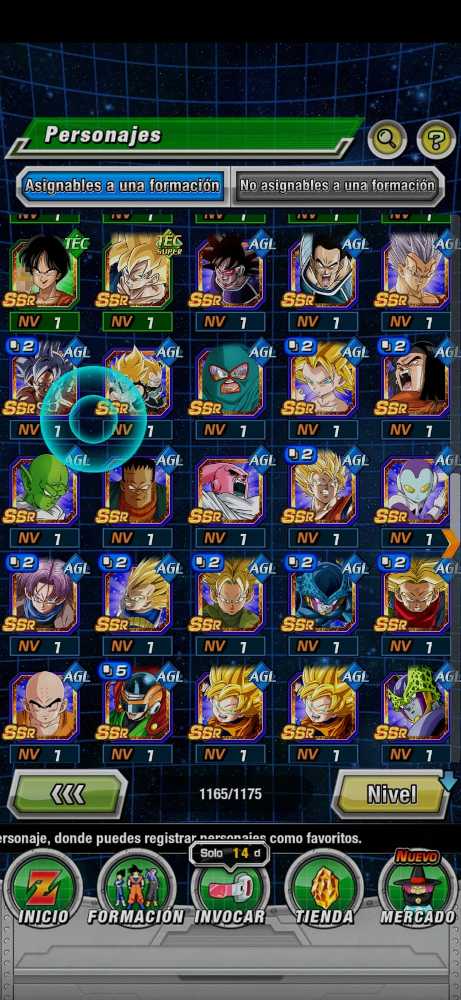Open the question mark help icon
This screenshot has width=461, height=1000.
click(x=437, y=139)
